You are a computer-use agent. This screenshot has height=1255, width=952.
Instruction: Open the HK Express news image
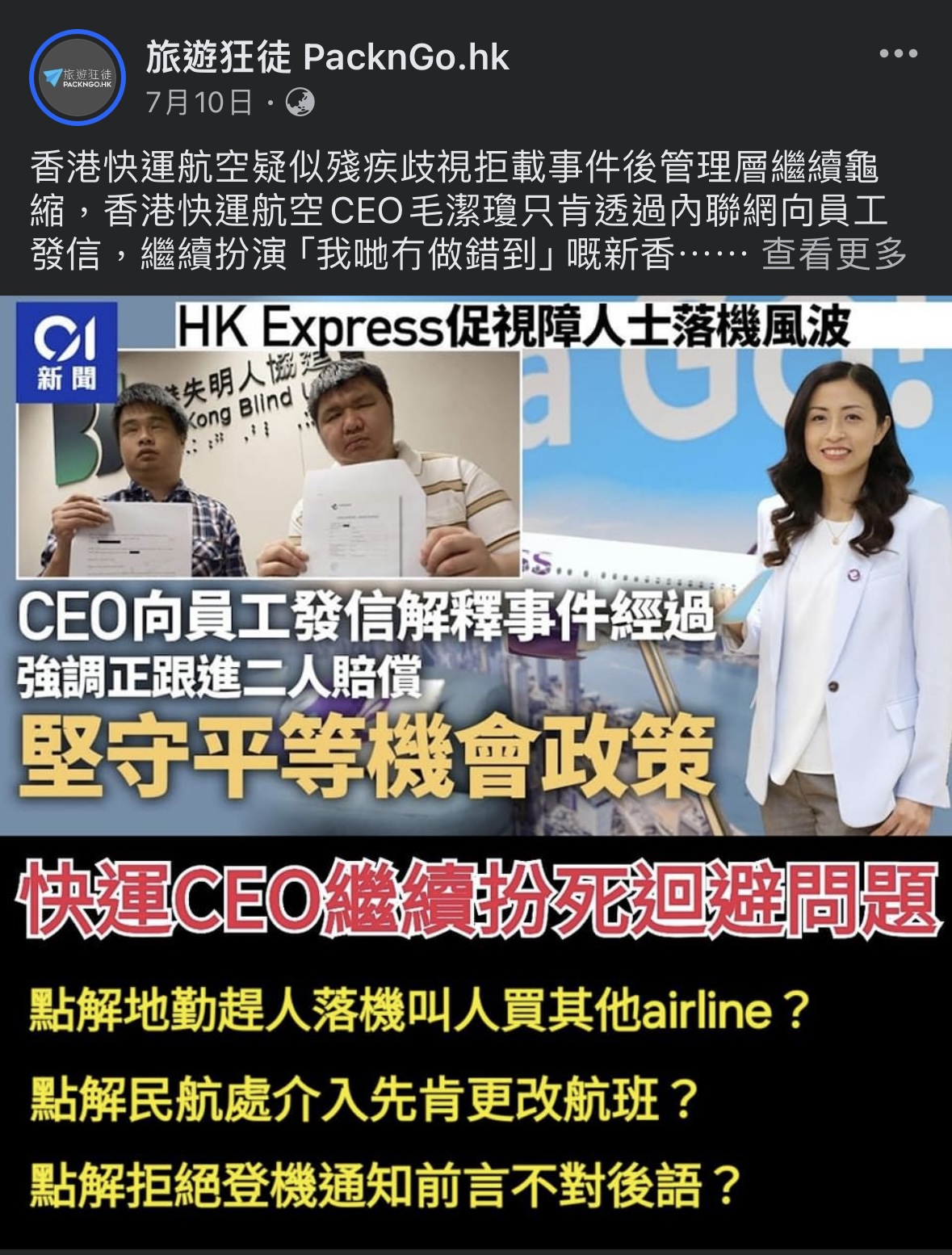[x=476, y=565]
